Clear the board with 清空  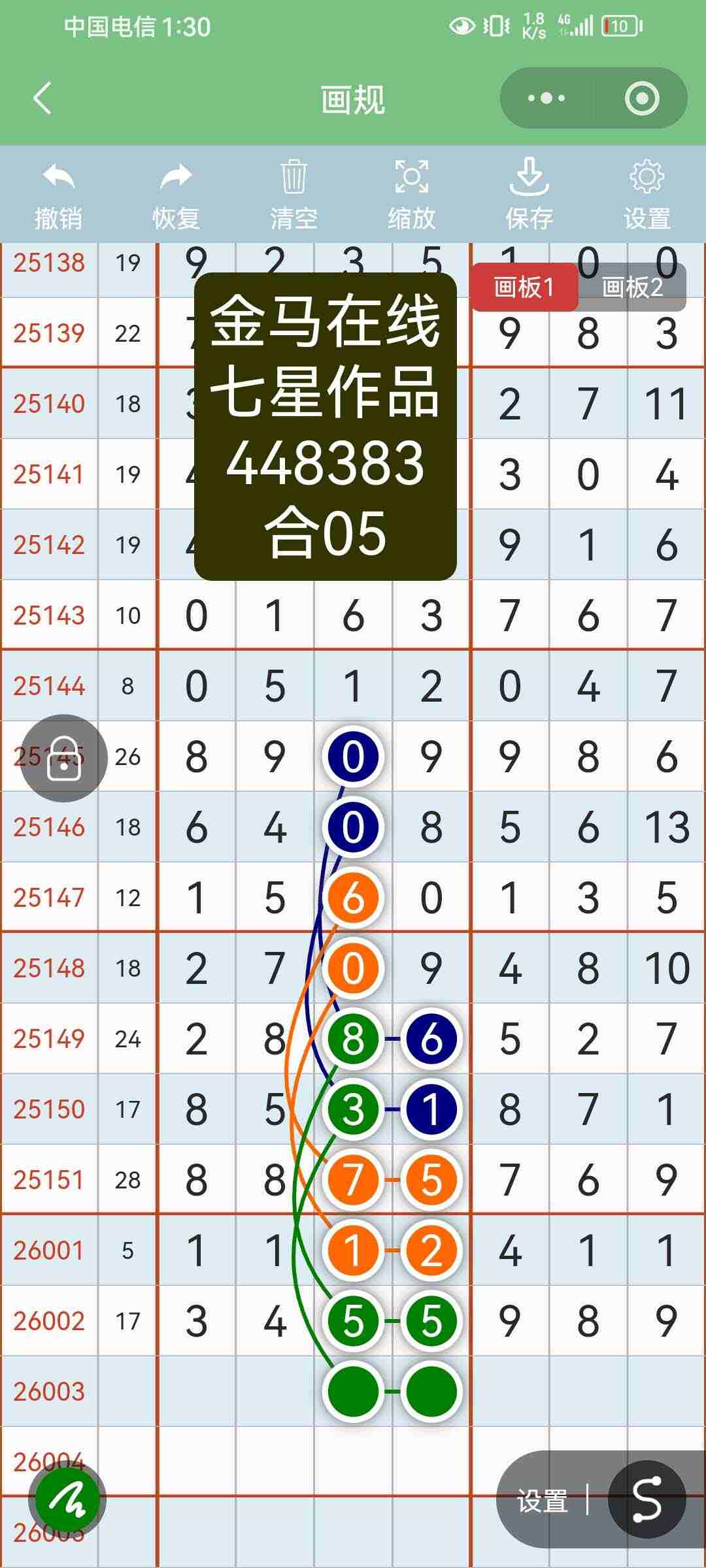[294, 195]
